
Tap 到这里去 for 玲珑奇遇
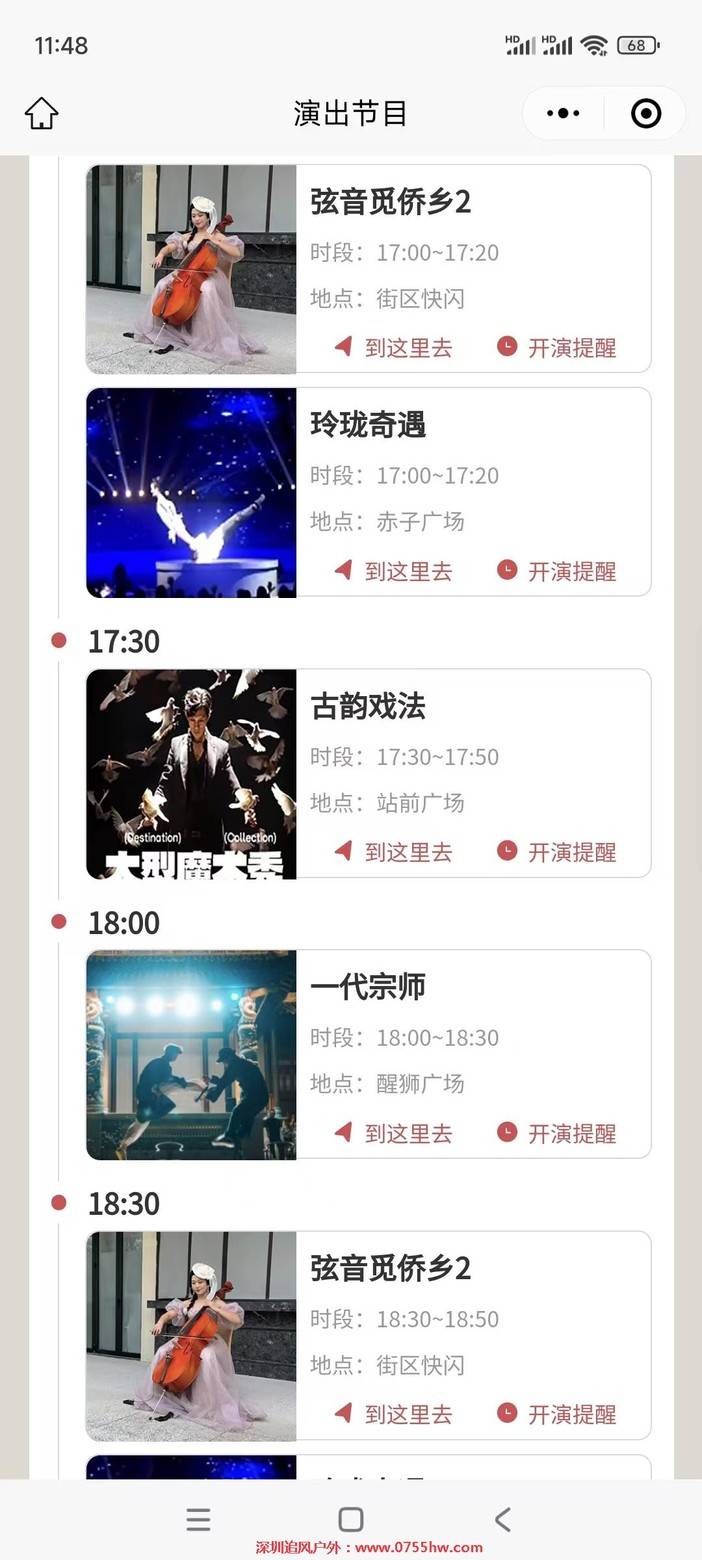pos(394,571)
